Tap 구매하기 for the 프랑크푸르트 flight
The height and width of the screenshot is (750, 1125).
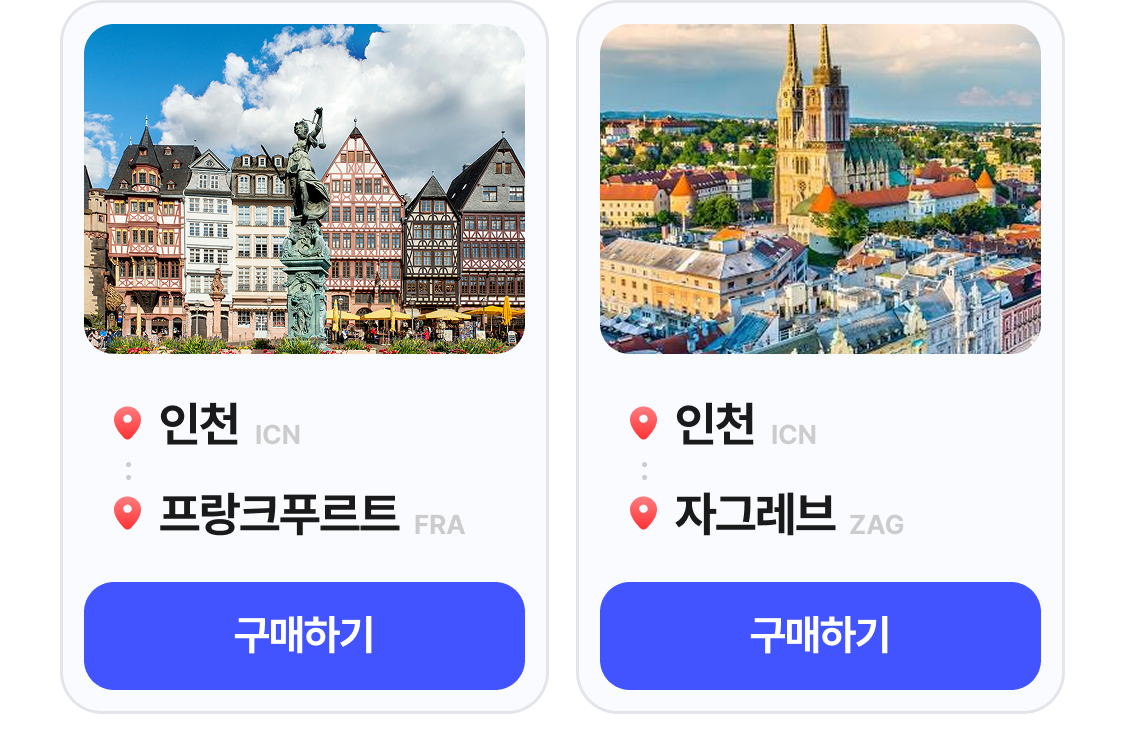[304, 636]
